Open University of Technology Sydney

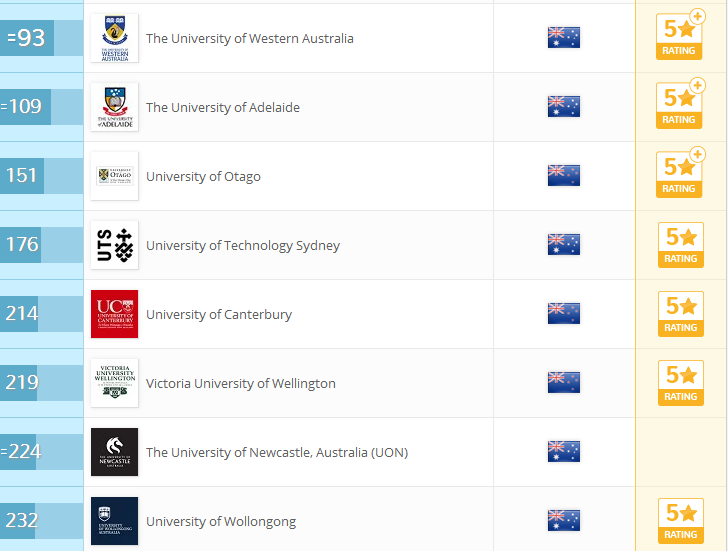point(242,246)
